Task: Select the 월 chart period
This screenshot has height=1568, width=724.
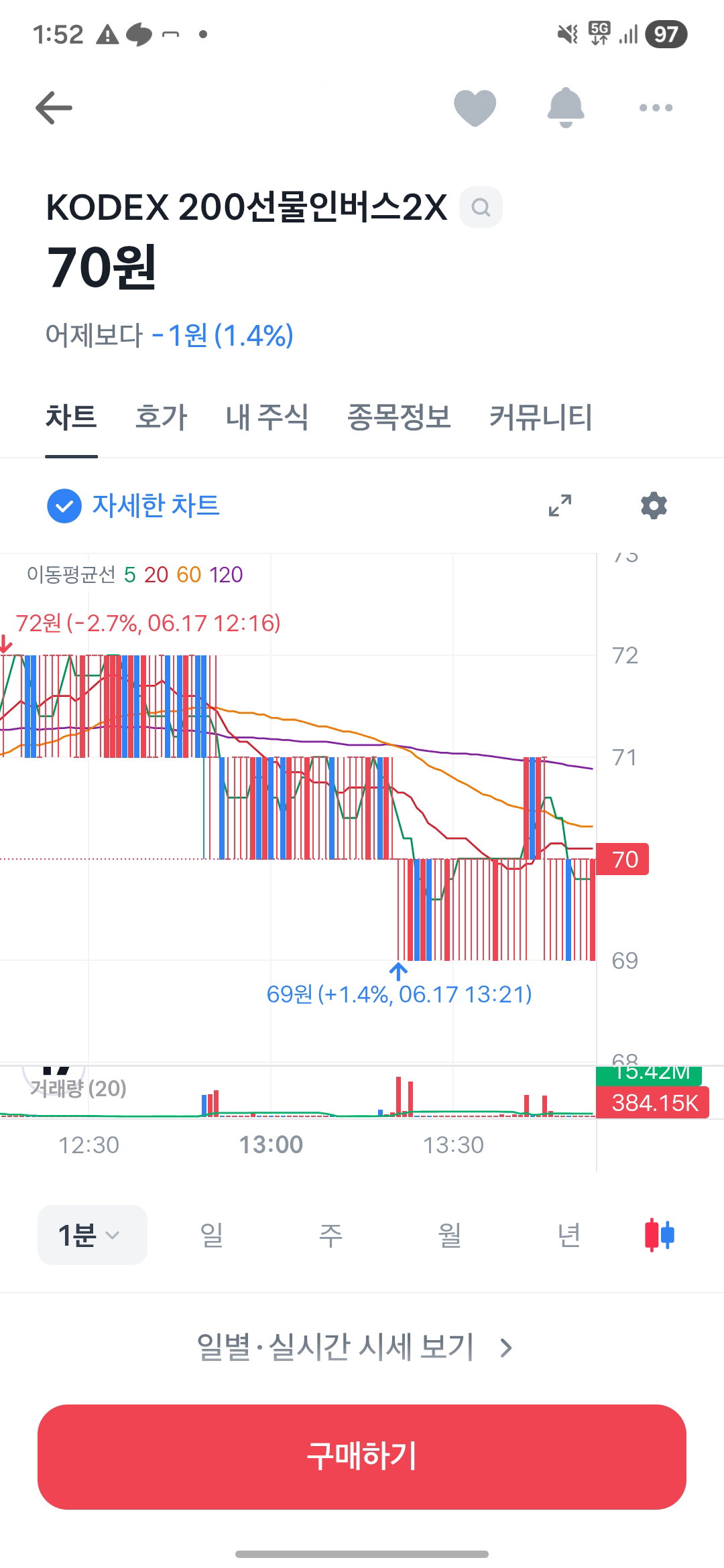Action: click(450, 1235)
